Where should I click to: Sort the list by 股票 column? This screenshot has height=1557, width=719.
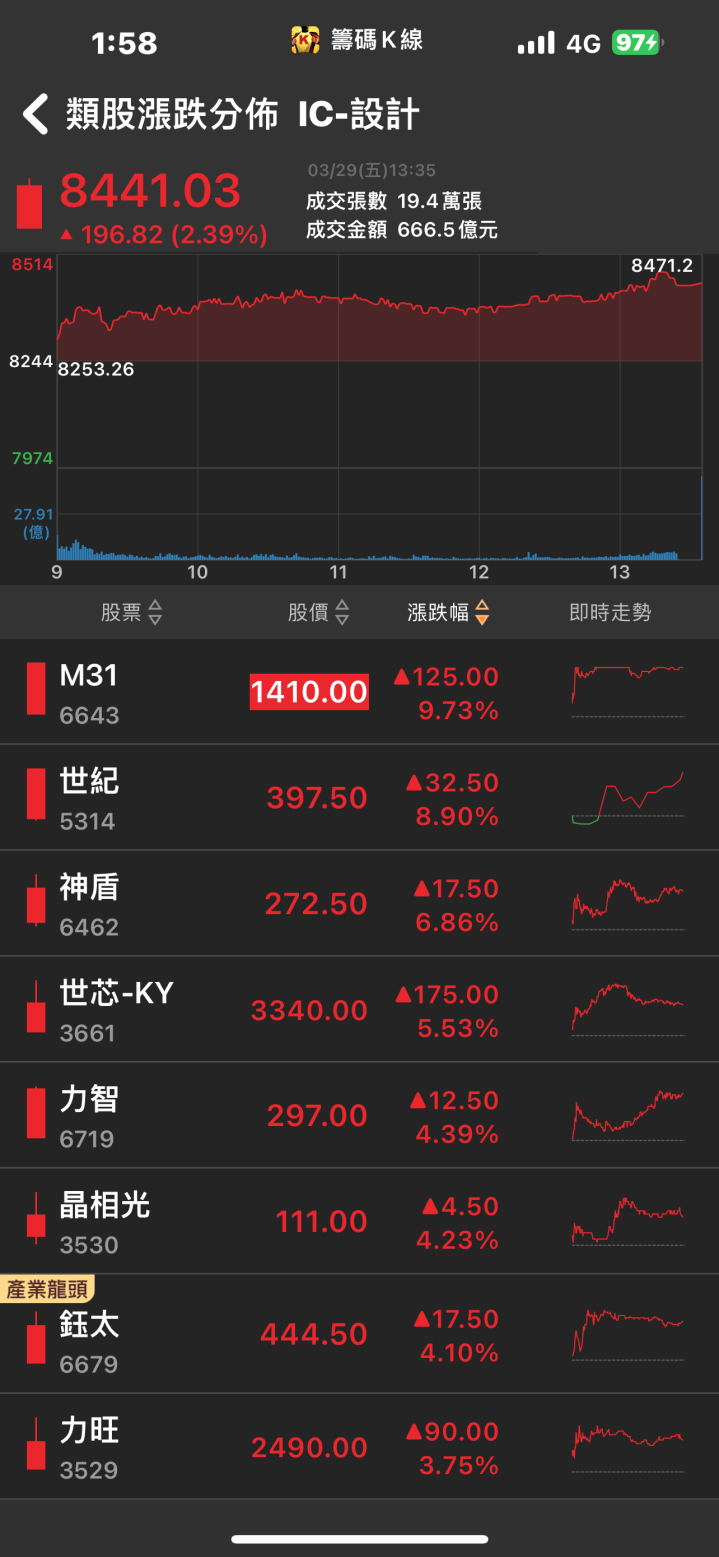[131, 613]
